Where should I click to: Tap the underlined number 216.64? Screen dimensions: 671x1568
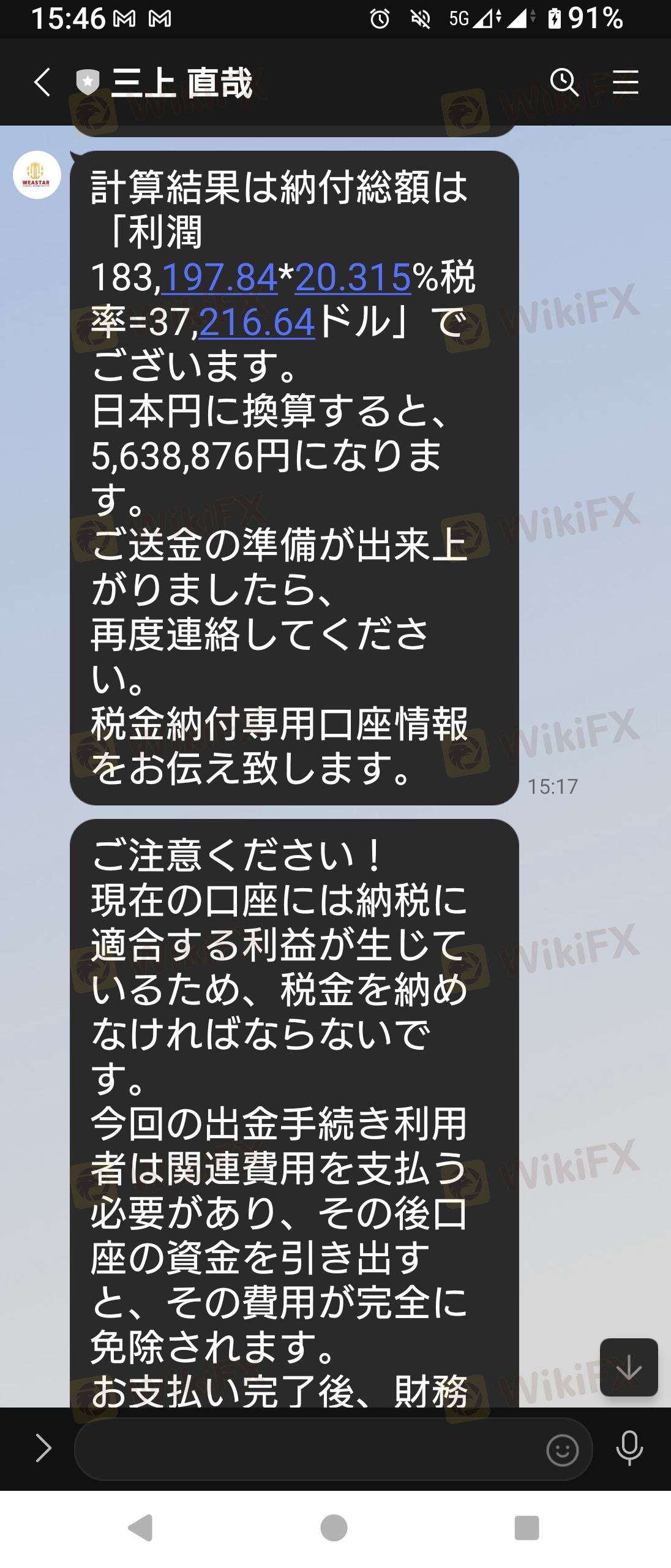tap(257, 322)
